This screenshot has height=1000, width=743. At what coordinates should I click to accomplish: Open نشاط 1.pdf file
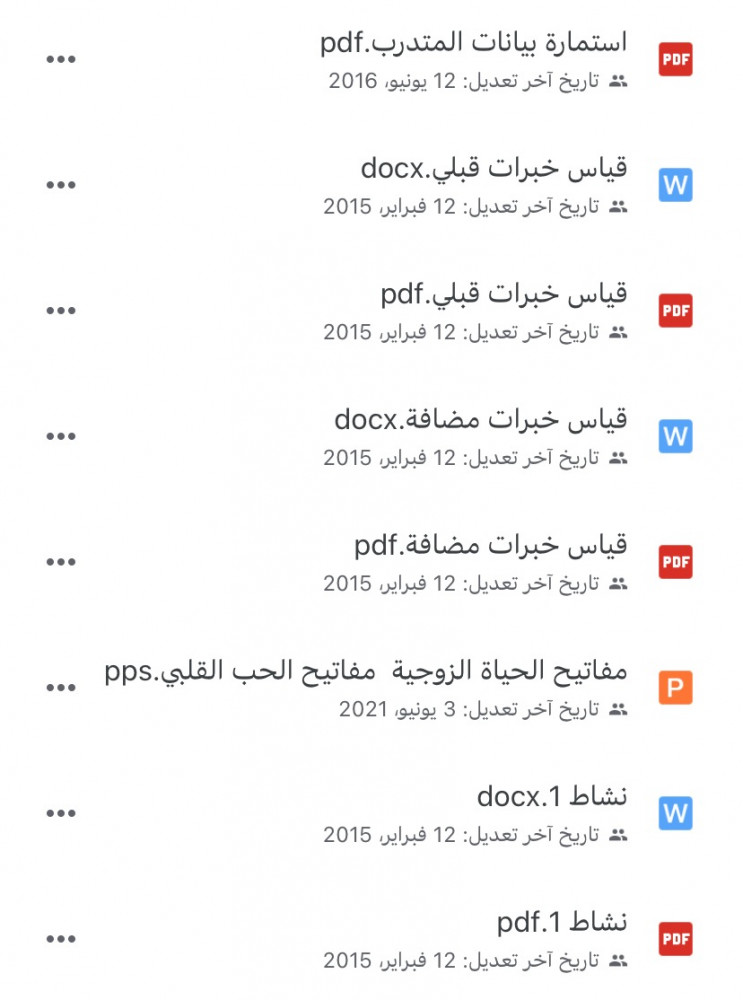(x=561, y=922)
